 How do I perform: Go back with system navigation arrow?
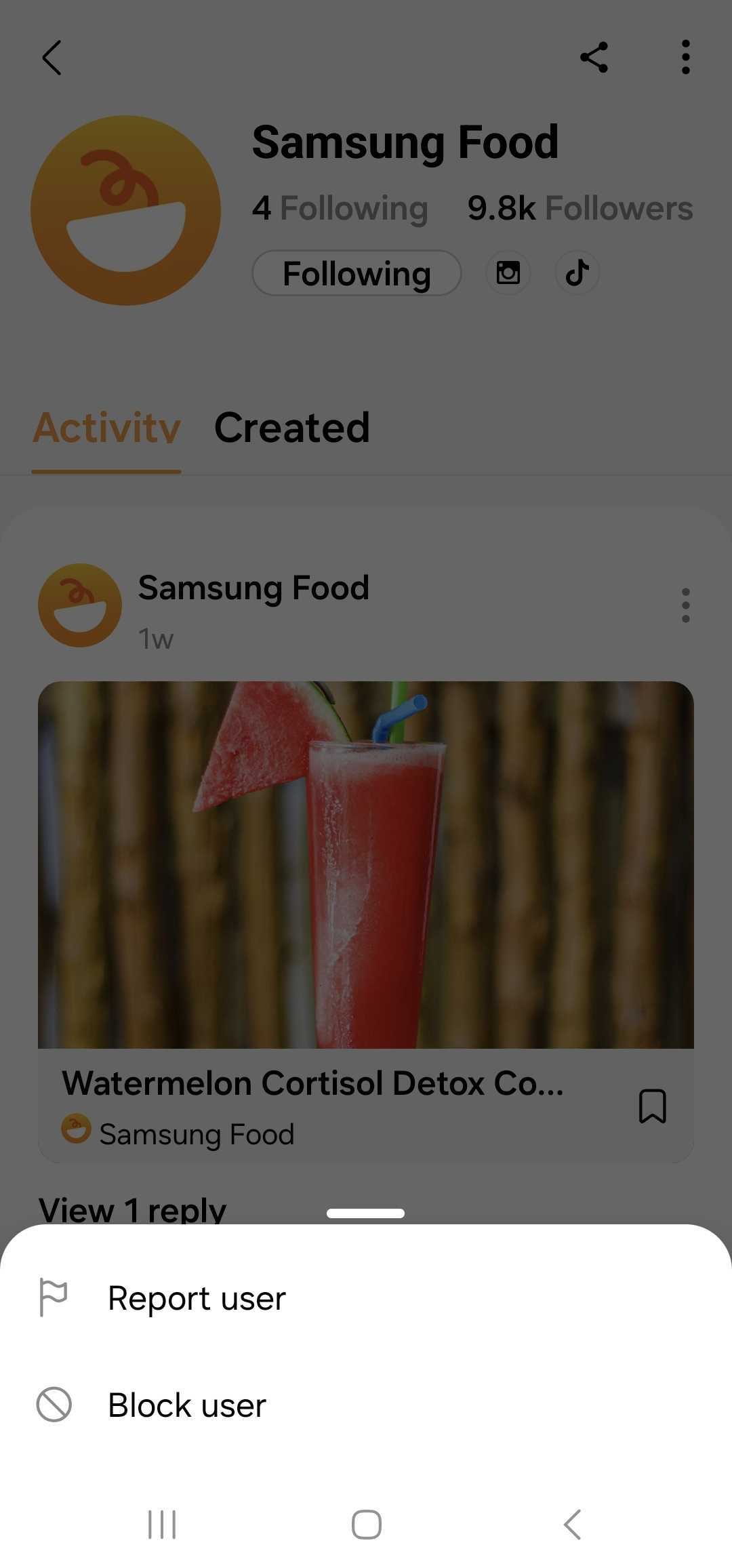pyautogui.click(x=572, y=1525)
